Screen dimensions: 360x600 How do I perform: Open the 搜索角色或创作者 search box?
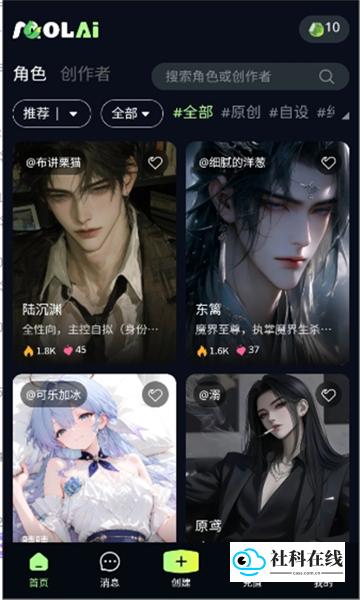(x=250, y=77)
